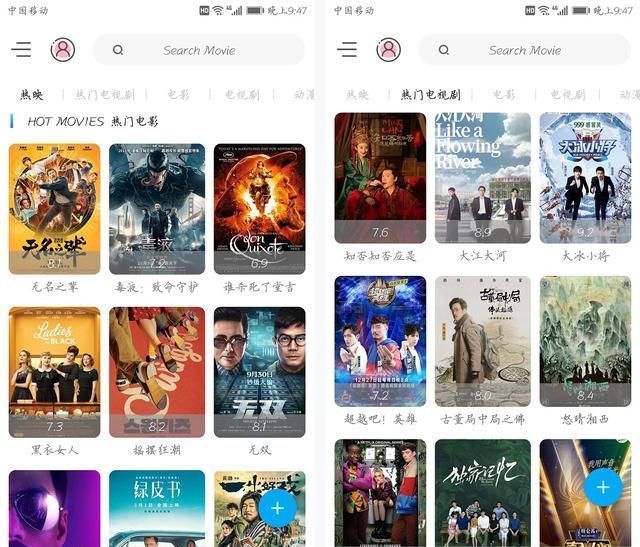Image resolution: width=640 pixels, height=547 pixels.
Task: Open the profile avatar on HOT MOVIES screen
Action: pos(63,50)
